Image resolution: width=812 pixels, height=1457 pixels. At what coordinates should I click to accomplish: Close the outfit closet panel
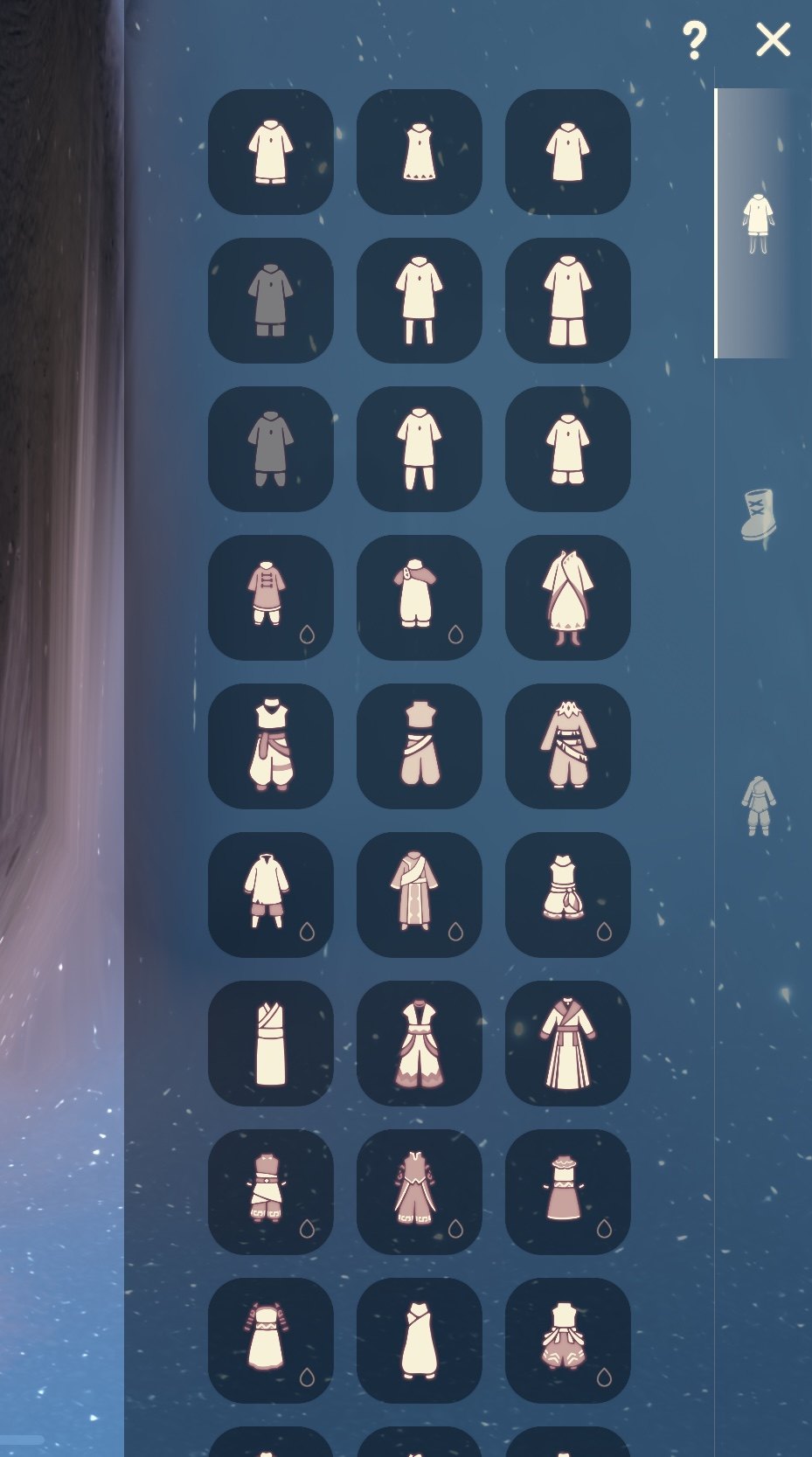tap(773, 40)
